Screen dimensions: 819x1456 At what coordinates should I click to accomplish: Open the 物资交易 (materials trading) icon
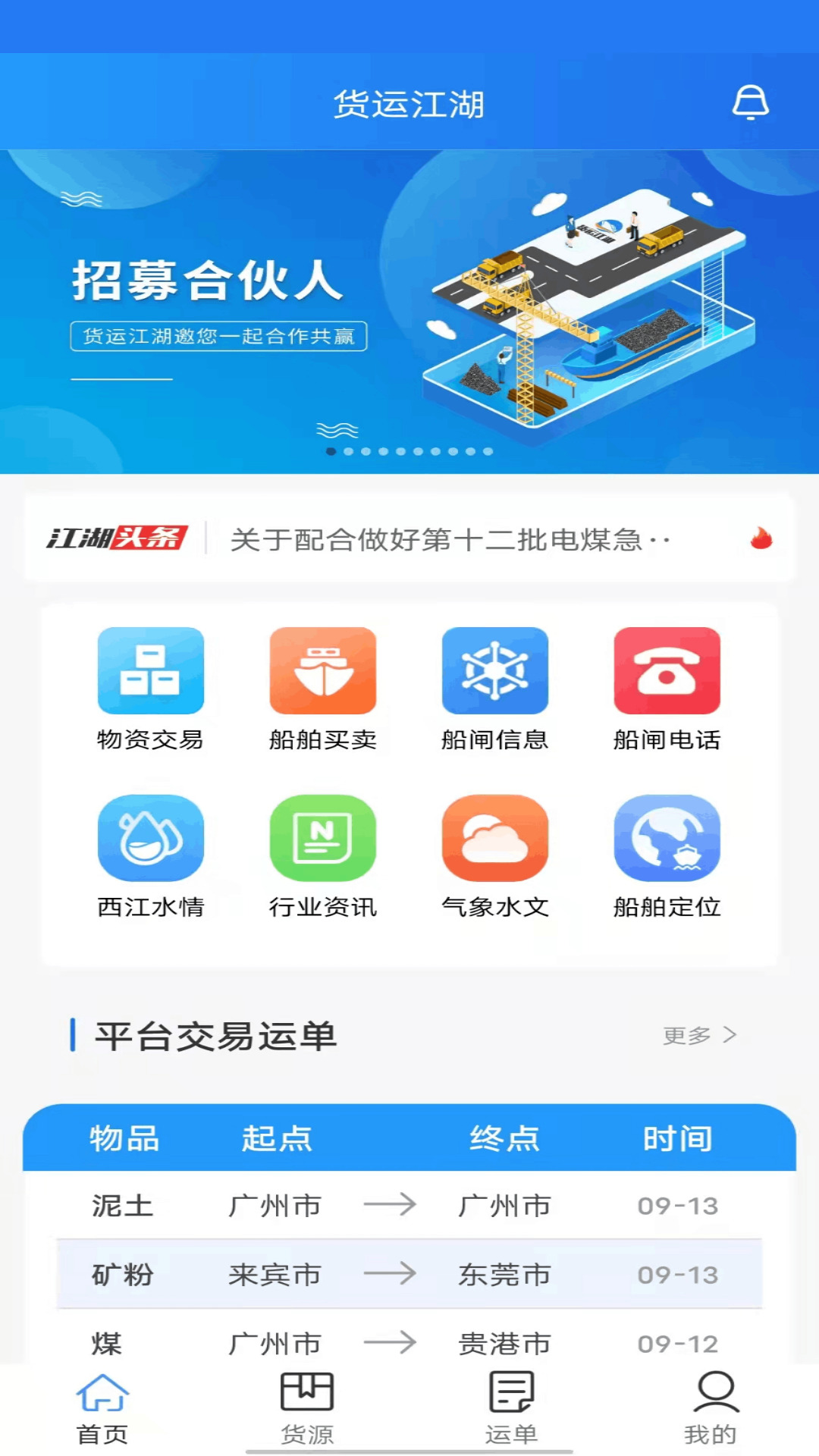point(149,671)
